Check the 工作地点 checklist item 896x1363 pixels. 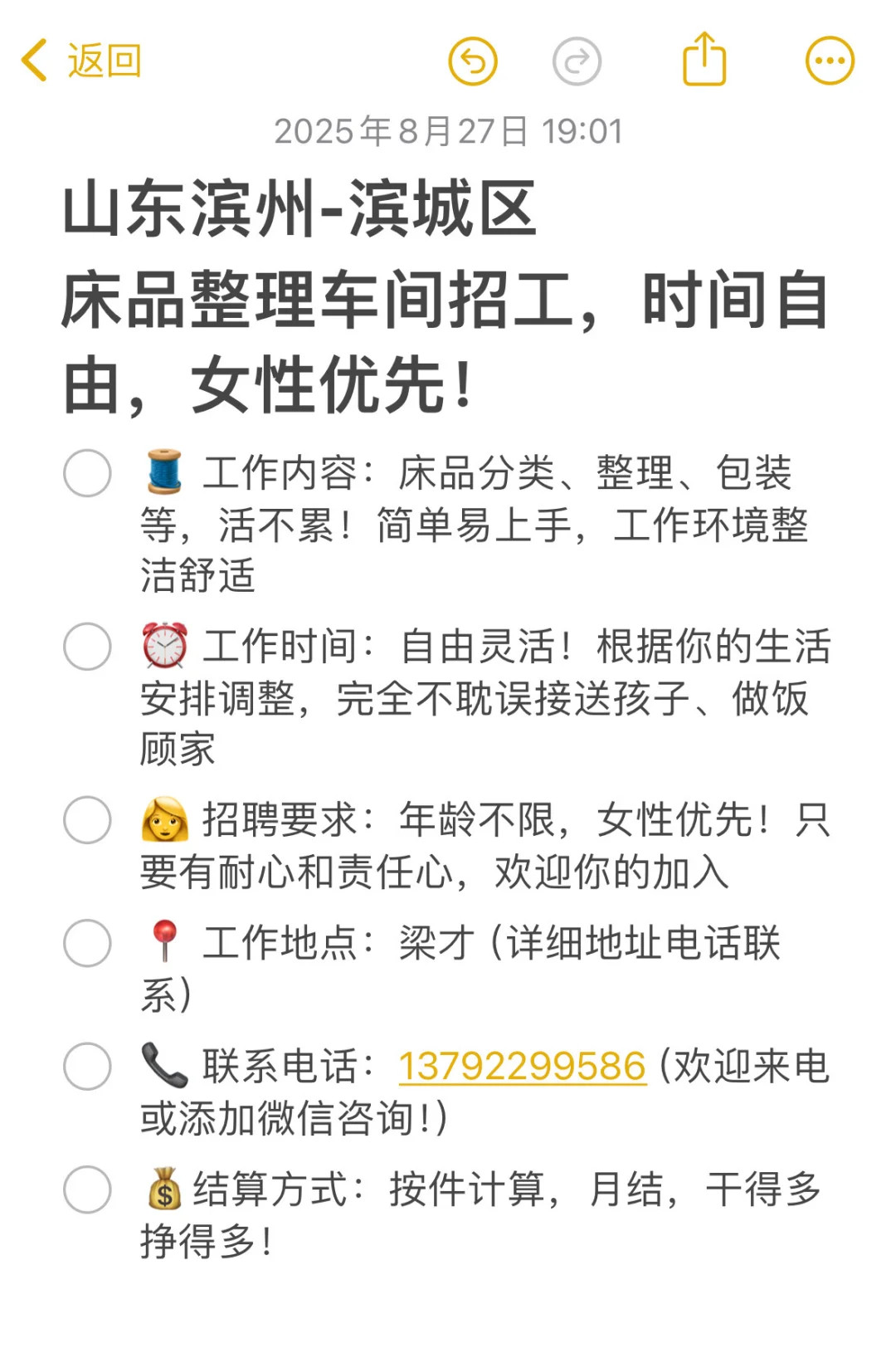87,943
